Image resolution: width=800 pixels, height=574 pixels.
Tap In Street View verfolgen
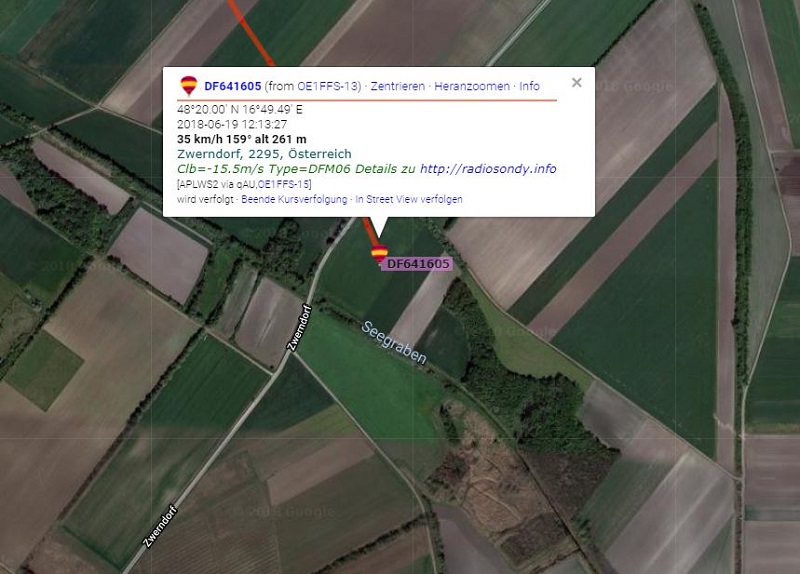click(409, 200)
